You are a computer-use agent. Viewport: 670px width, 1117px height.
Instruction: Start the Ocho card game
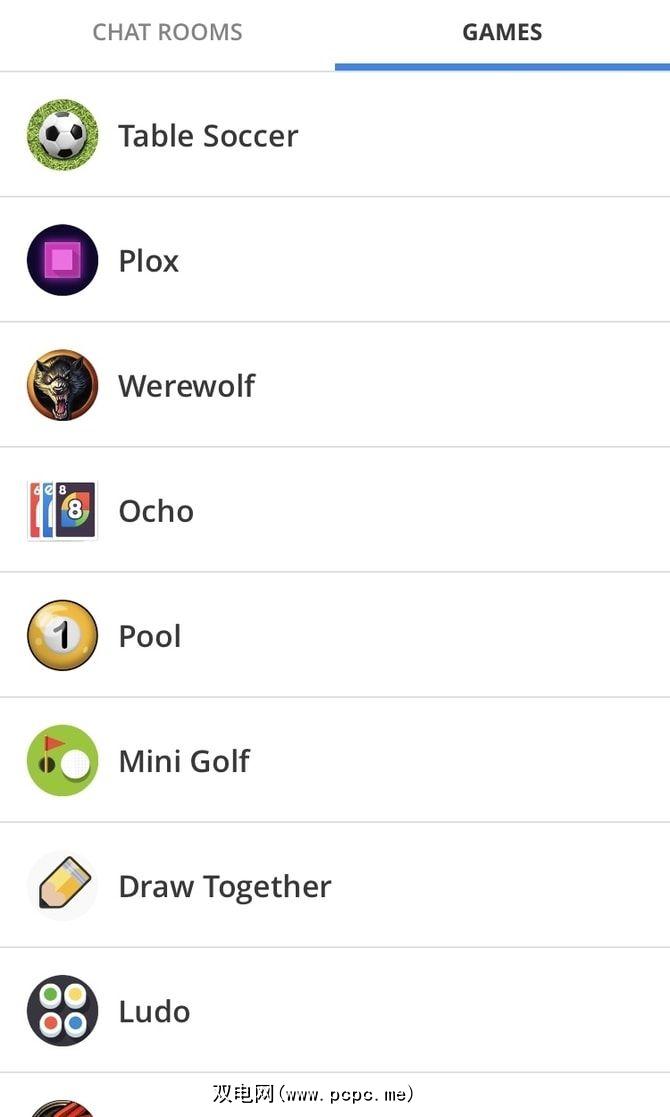coord(156,510)
